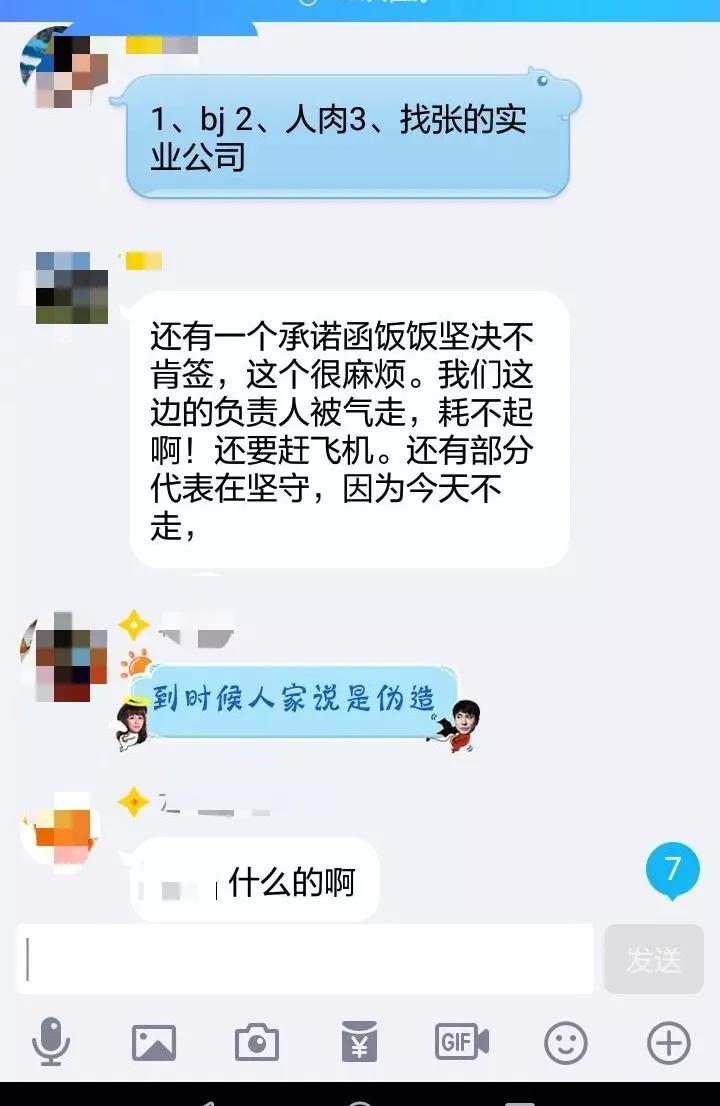720x1106 pixels.
Task: Tap the message input field
Action: tap(304, 959)
